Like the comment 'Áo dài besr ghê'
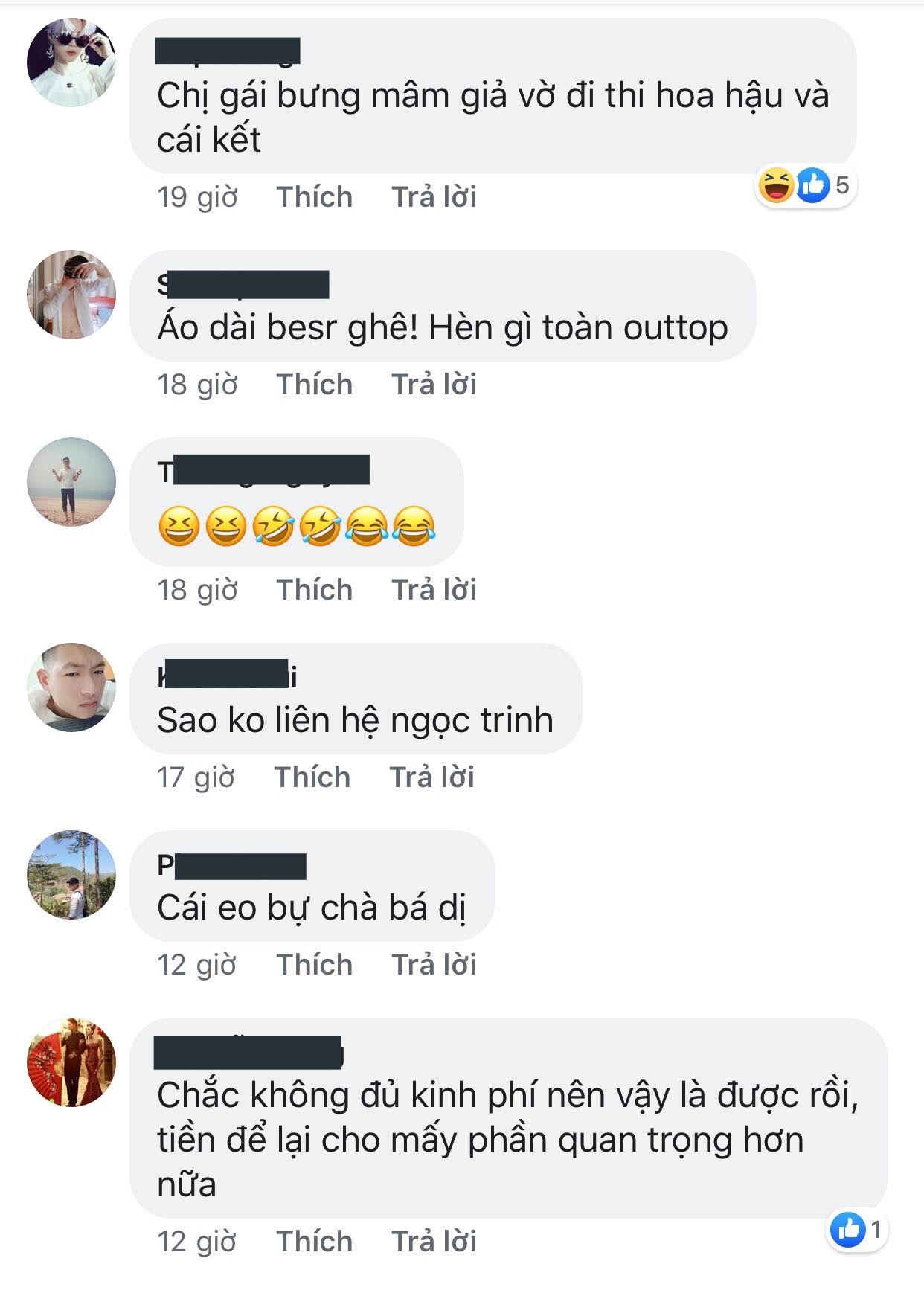Viewport: 924px width, 1293px height. pyautogui.click(x=314, y=385)
